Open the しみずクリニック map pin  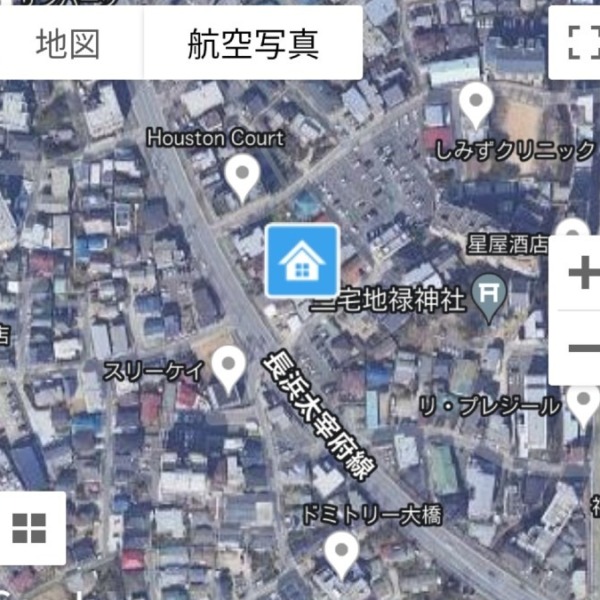coord(476,104)
